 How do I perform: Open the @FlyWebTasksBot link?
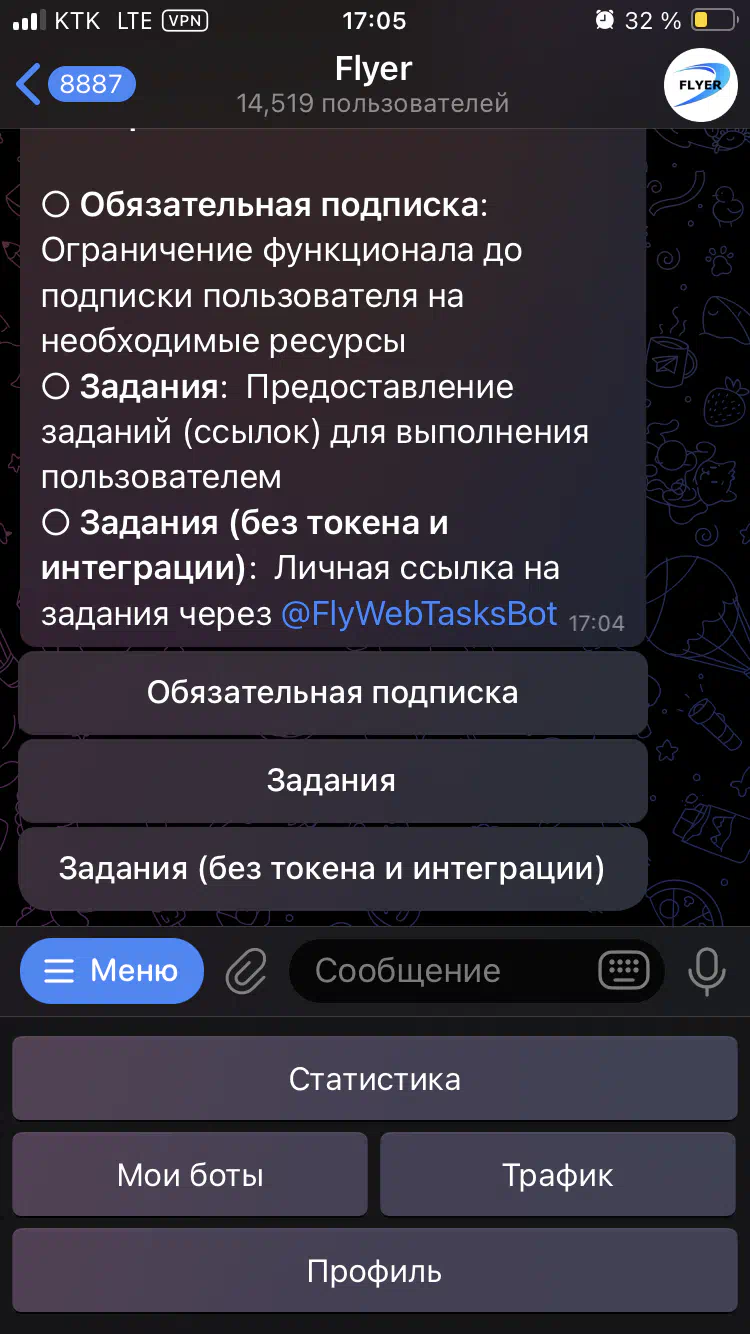click(x=419, y=613)
